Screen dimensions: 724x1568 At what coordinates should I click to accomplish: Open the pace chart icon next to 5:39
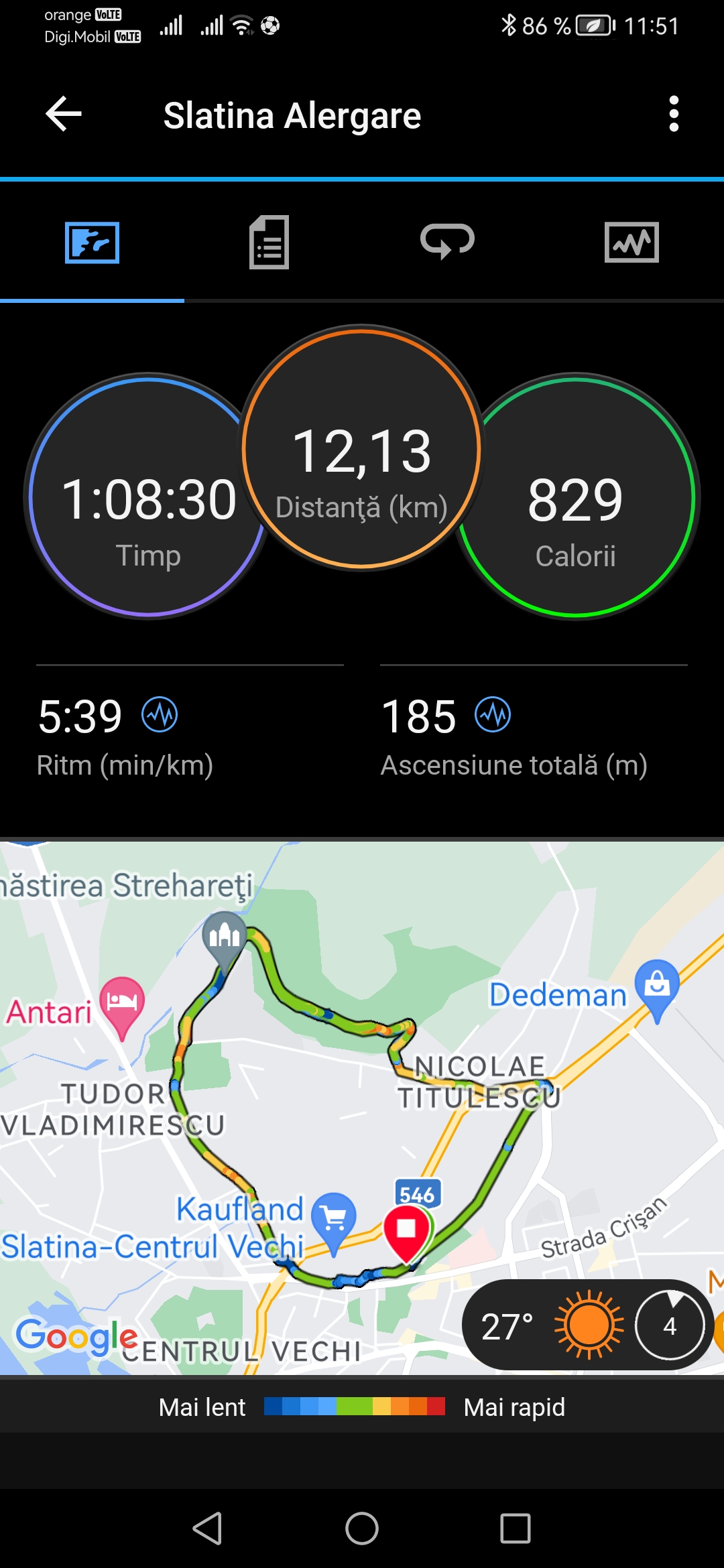160,714
